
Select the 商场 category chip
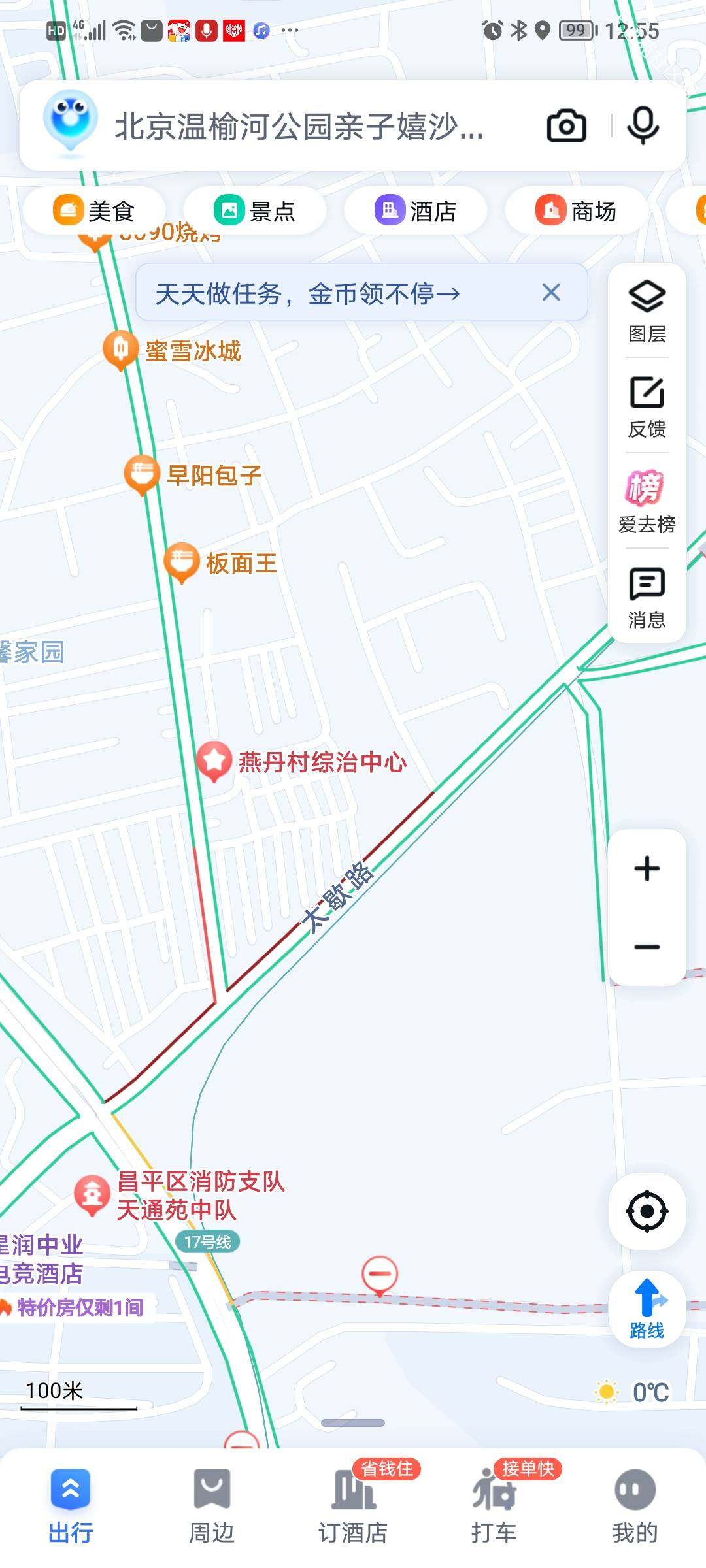tap(577, 211)
